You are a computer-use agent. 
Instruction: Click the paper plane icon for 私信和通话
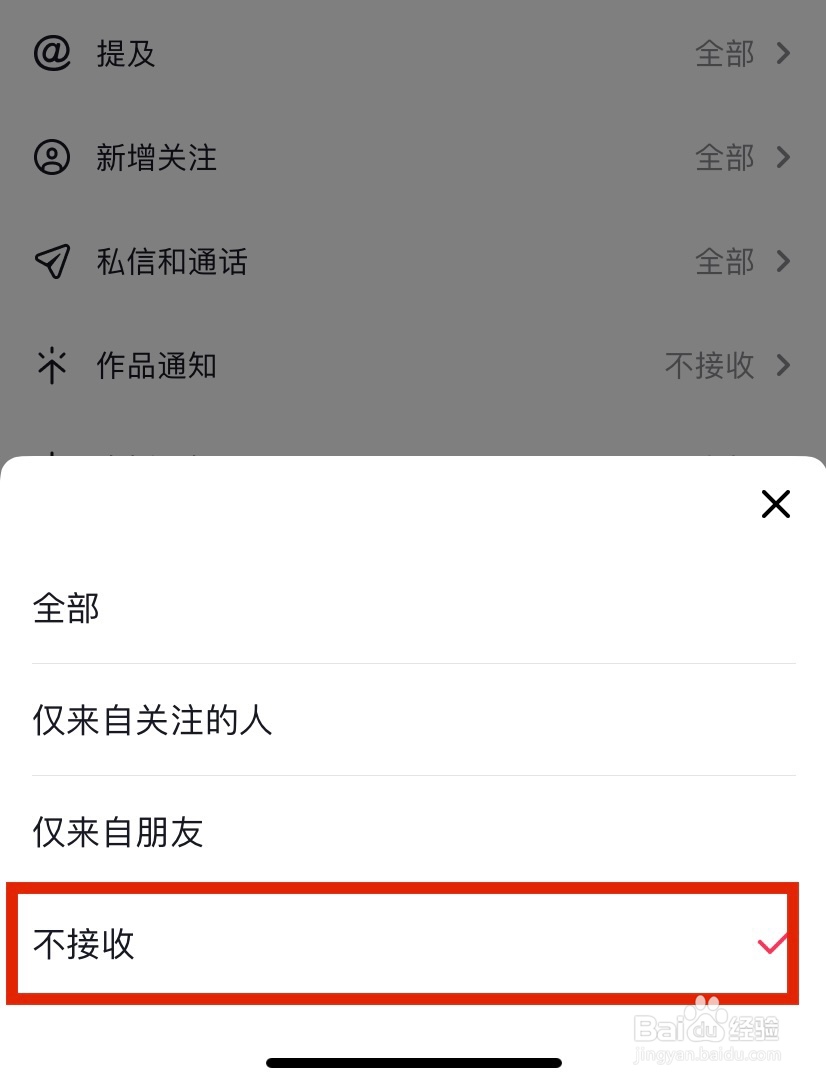(x=52, y=262)
